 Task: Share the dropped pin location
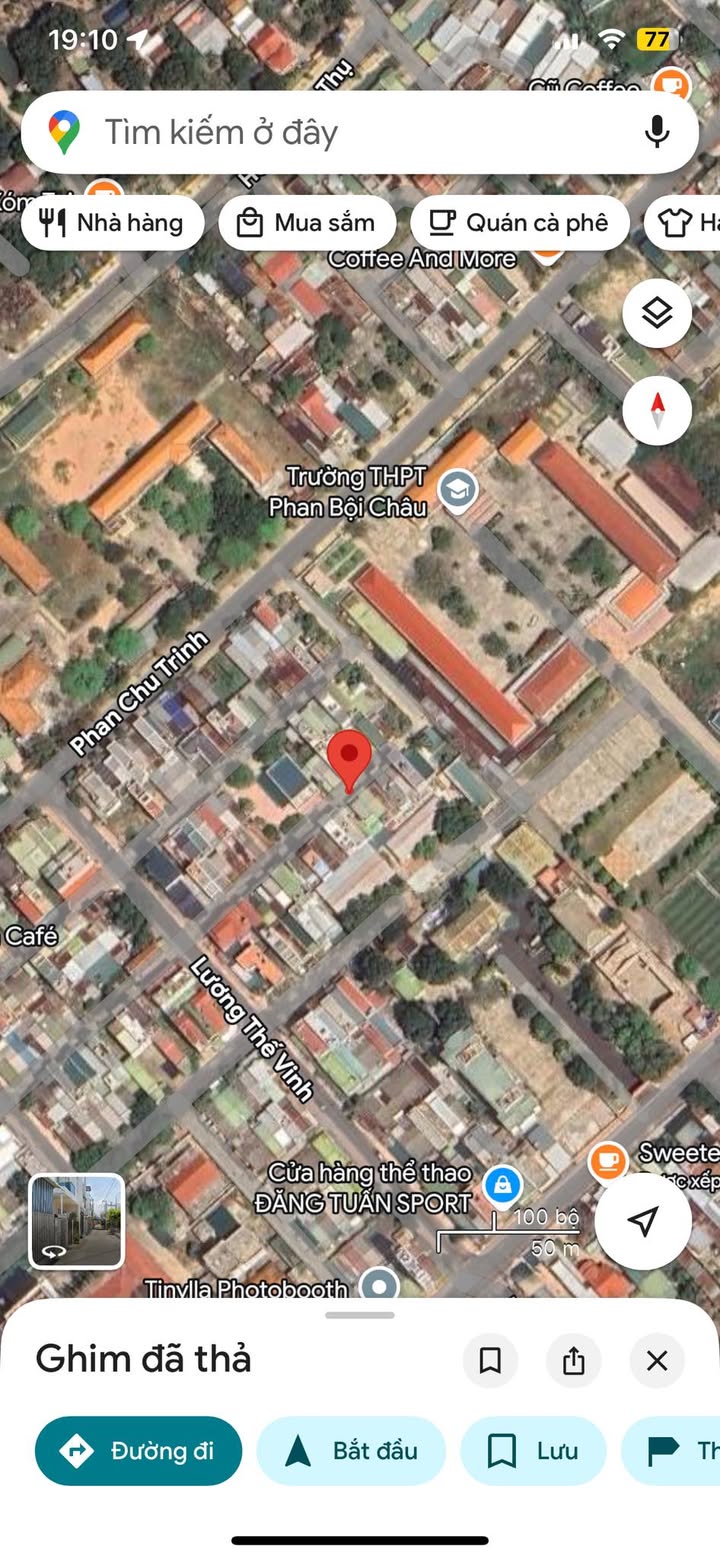coord(573,1360)
